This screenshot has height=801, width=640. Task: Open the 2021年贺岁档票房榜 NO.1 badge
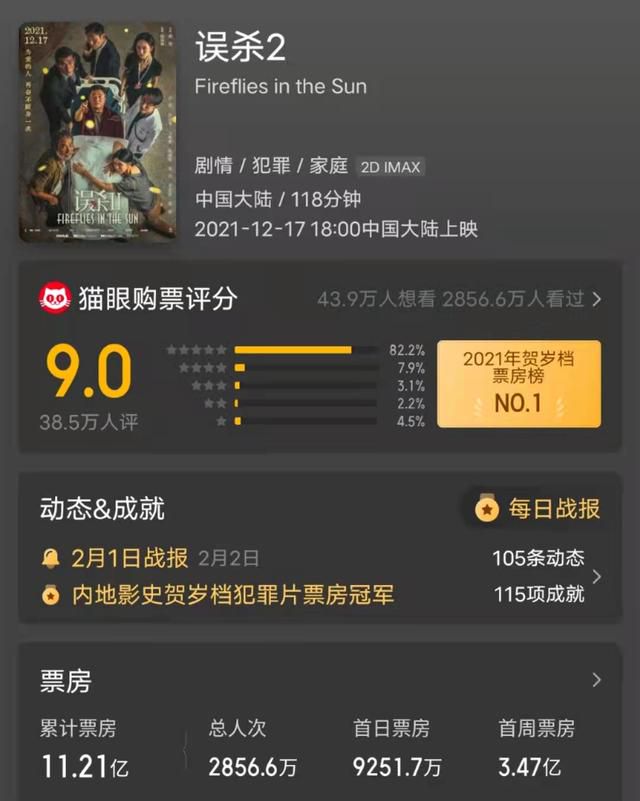(x=518, y=384)
